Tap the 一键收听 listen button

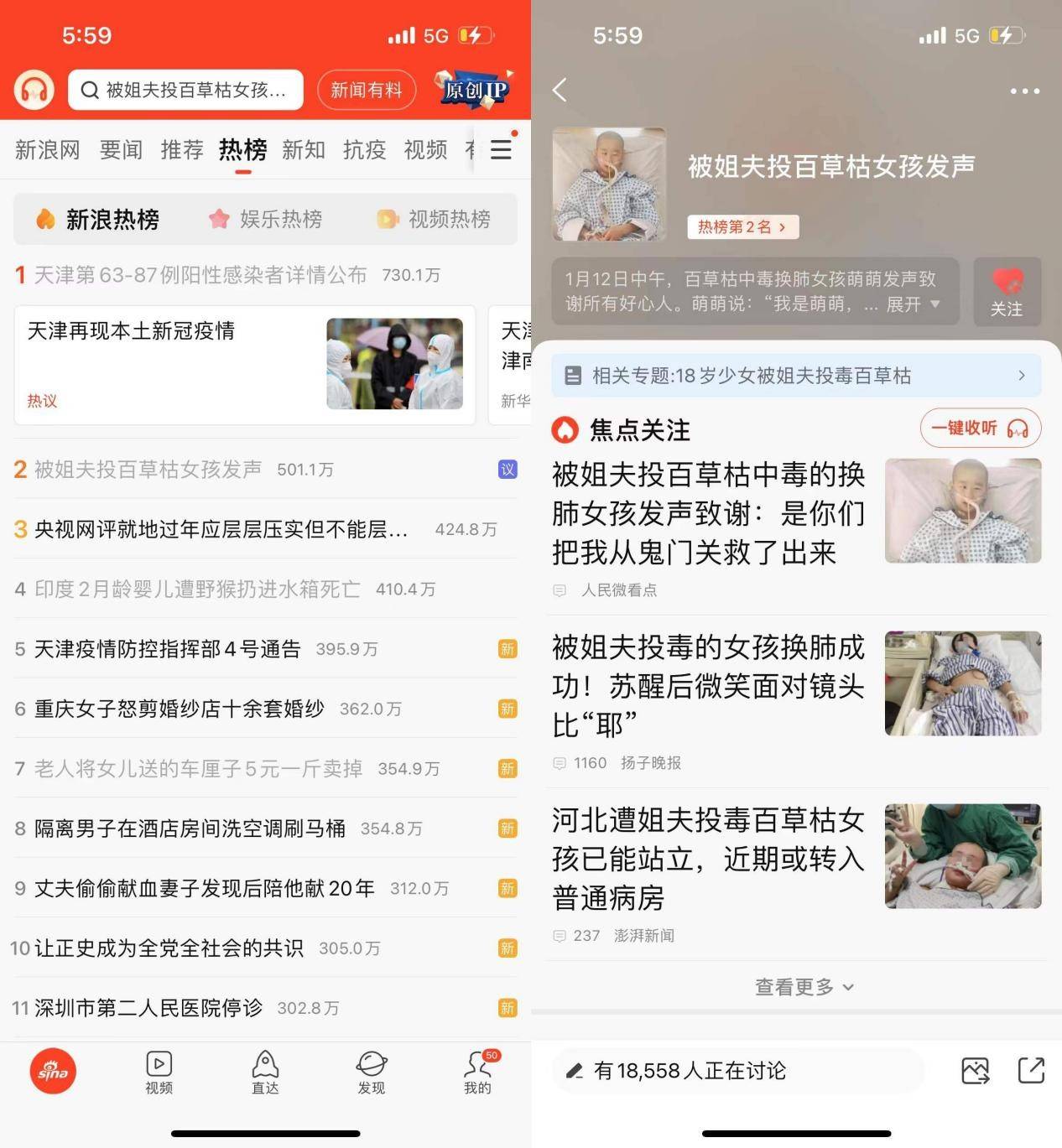pos(980,429)
